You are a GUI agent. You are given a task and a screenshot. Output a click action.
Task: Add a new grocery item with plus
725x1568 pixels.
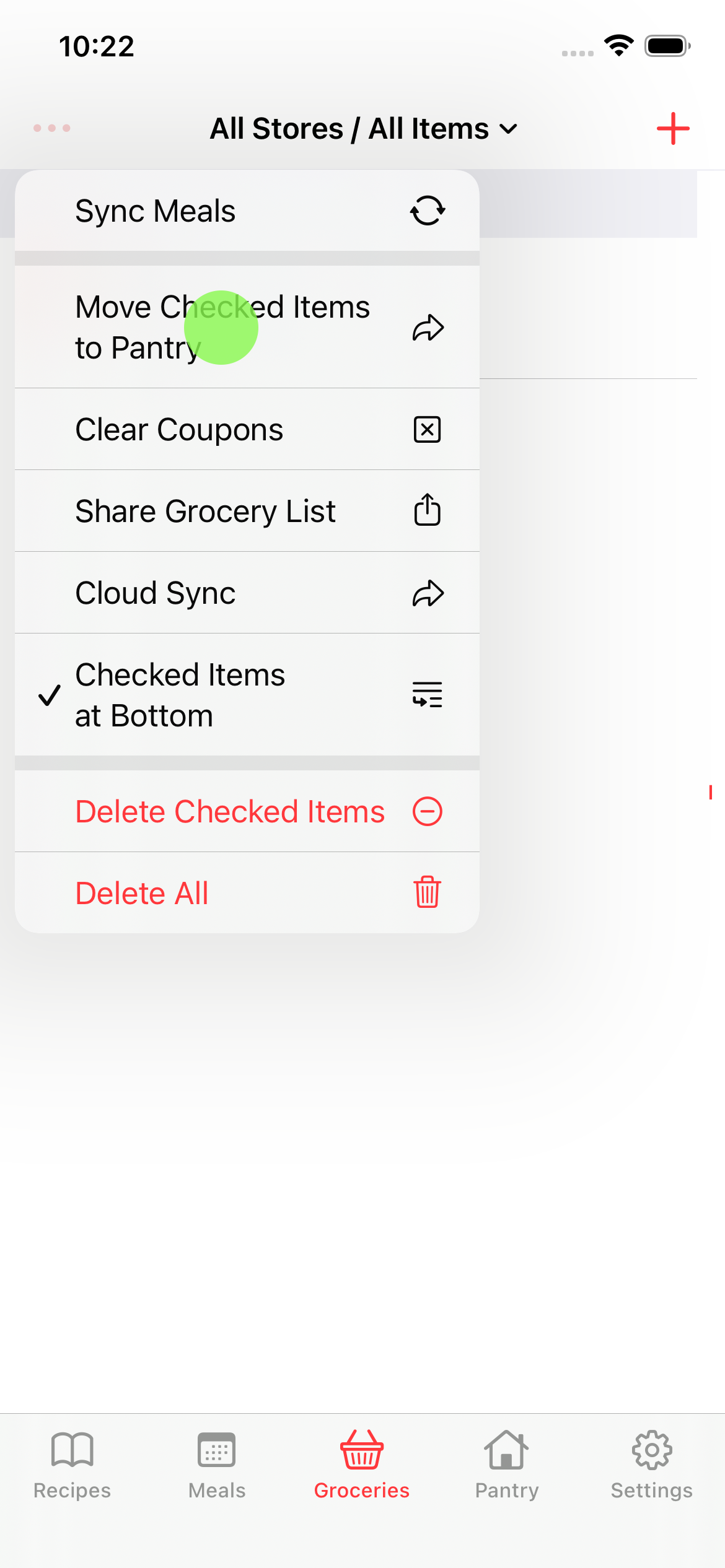coord(673,129)
